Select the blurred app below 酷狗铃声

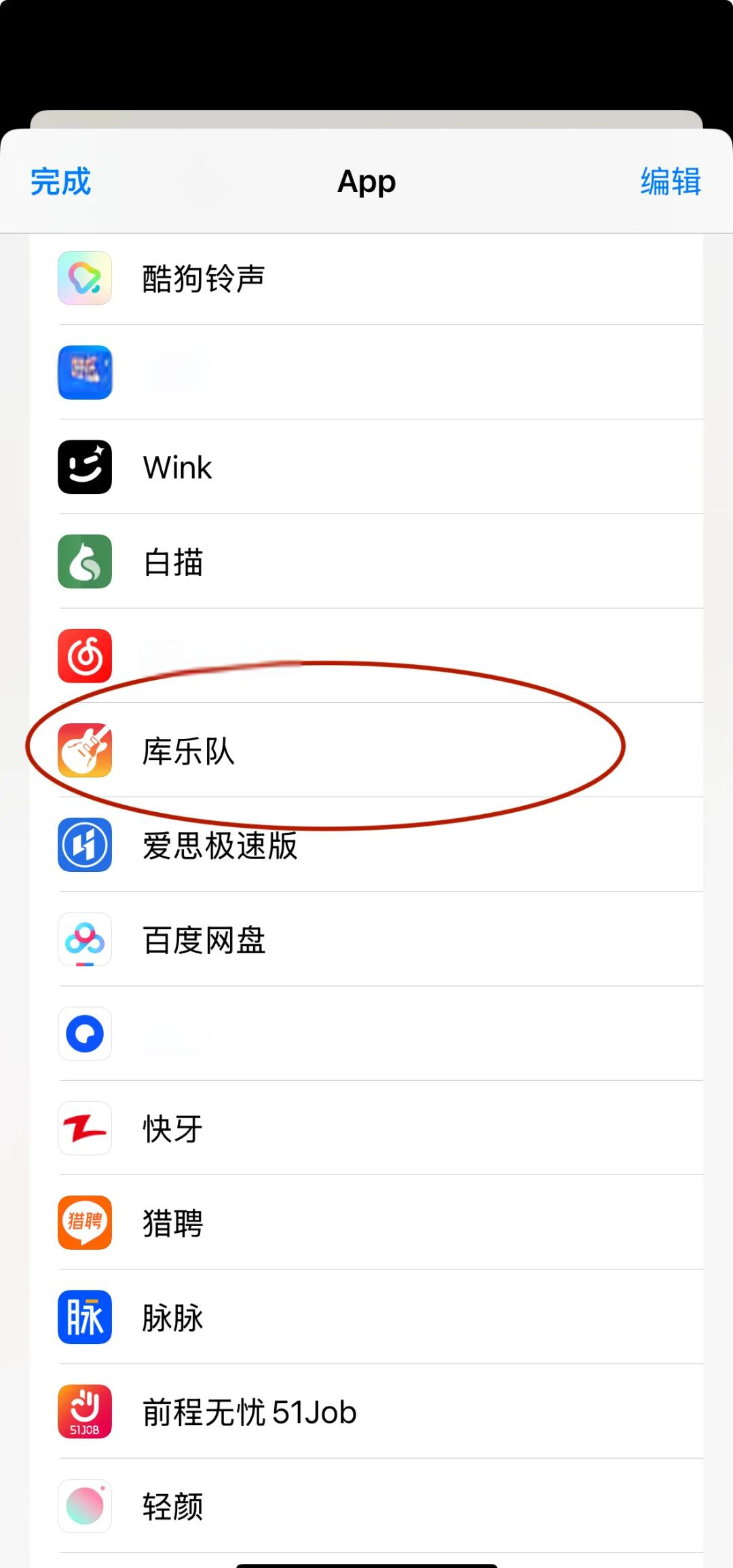click(84, 372)
